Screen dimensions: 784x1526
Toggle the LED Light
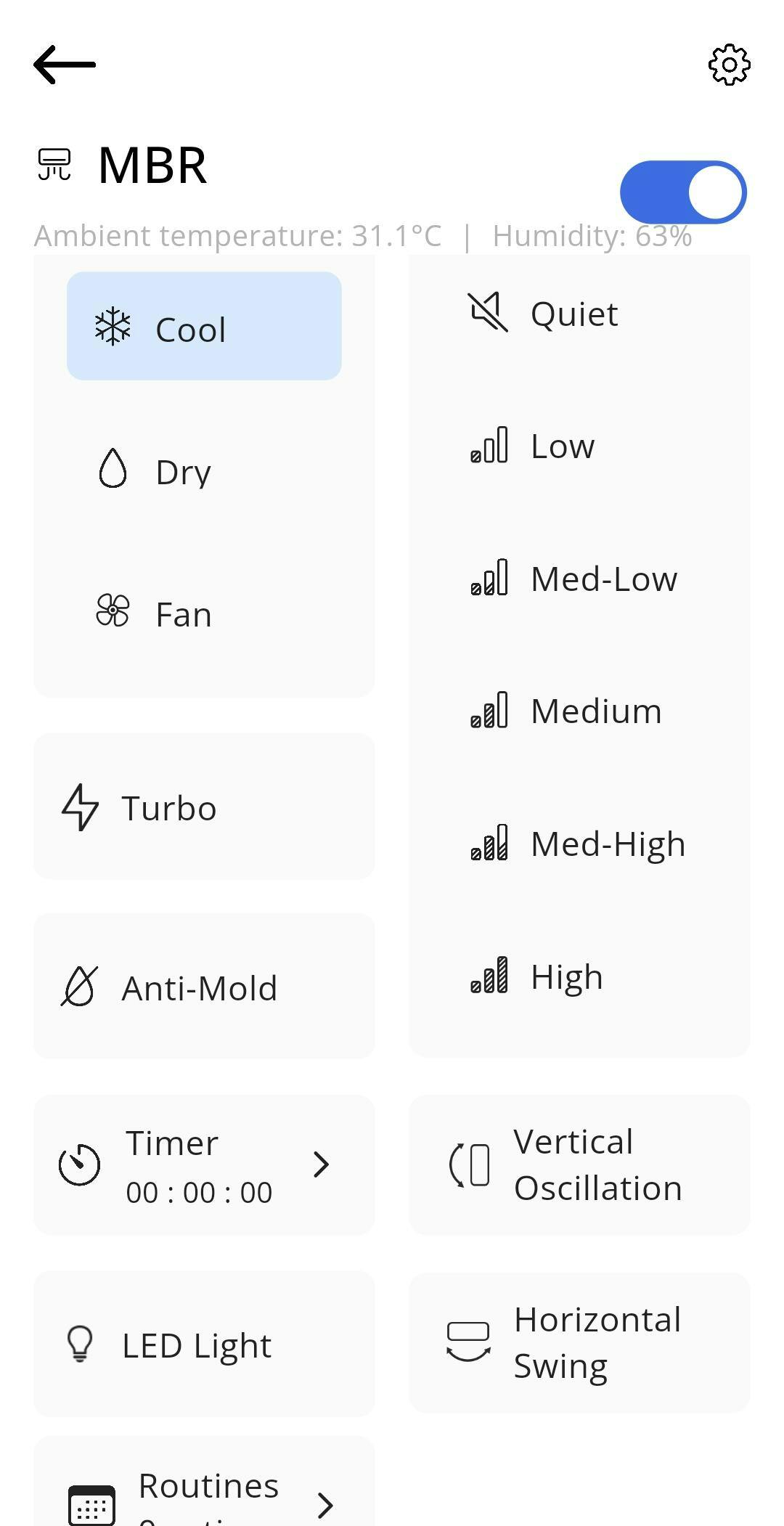tap(204, 1345)
